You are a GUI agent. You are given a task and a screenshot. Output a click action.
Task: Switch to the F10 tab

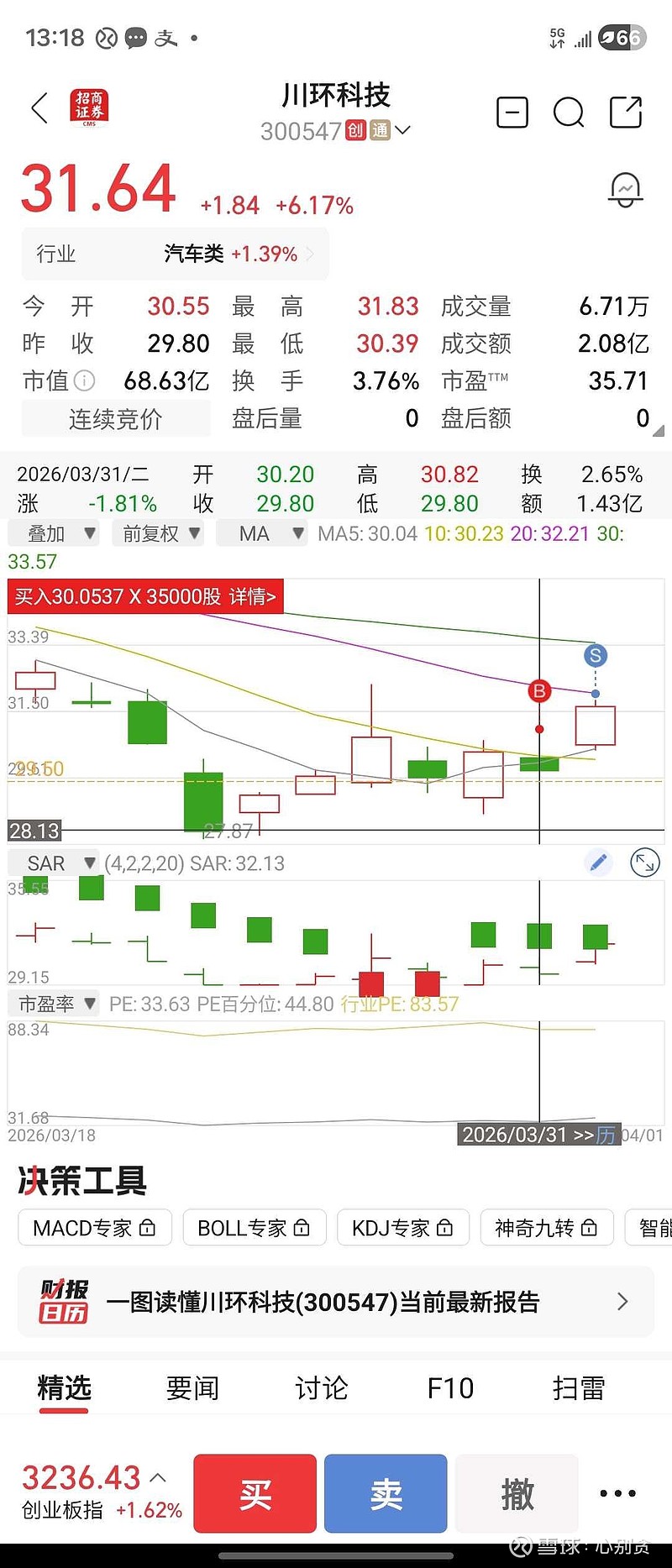(x=450, y=1388)
